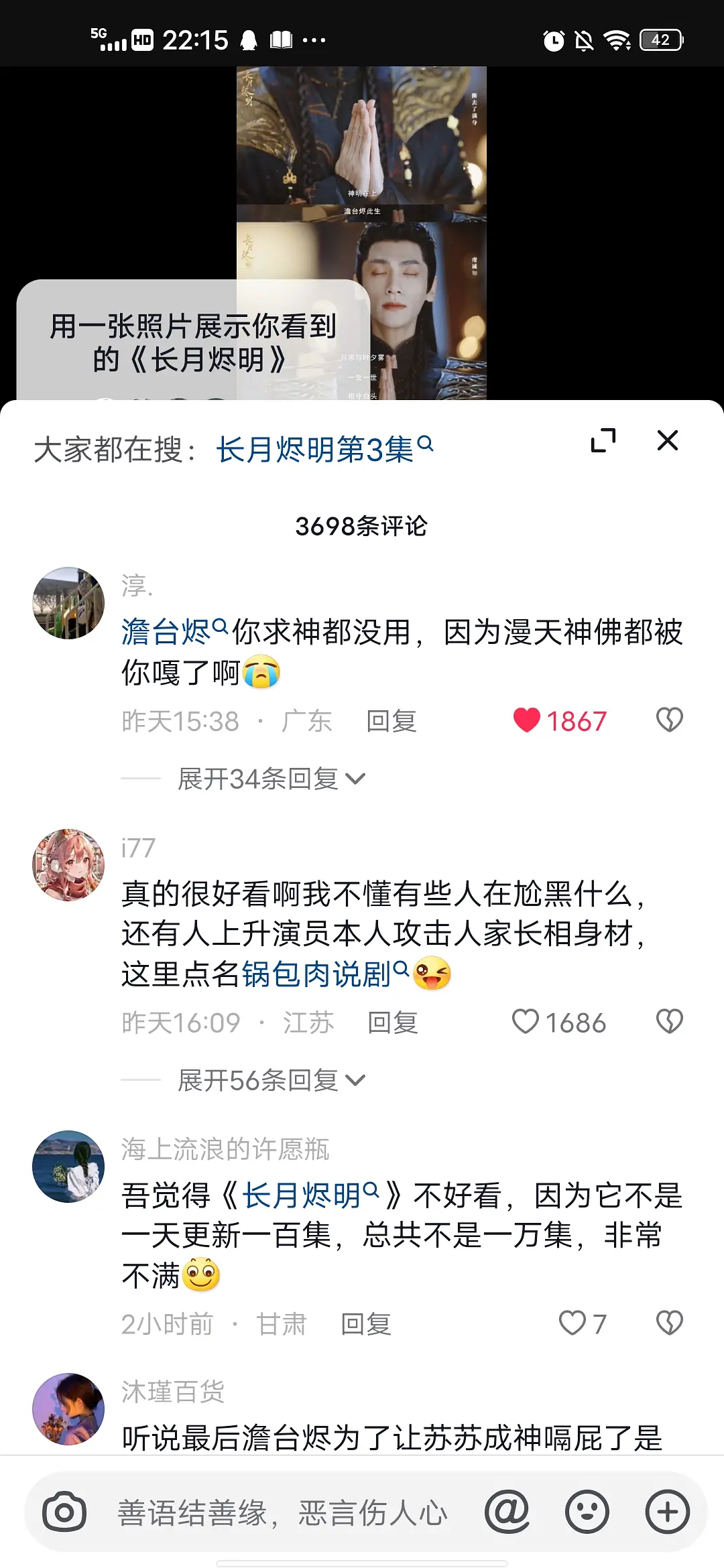This screenshot has width=724, height=1568.
Task: Reply to i77's comment
Action: coord(393,1023)
